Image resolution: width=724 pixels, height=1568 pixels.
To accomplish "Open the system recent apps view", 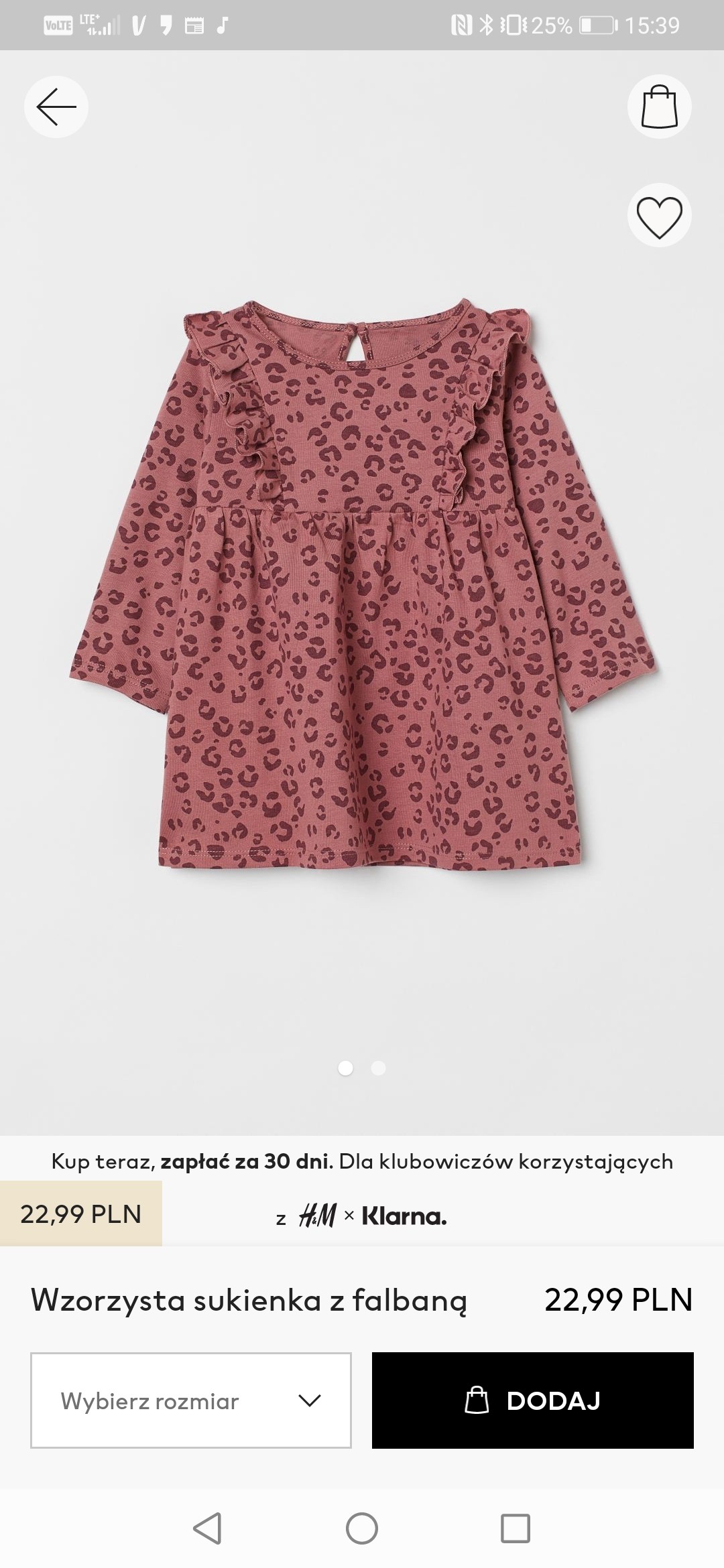I will (x=516, y=1528).
